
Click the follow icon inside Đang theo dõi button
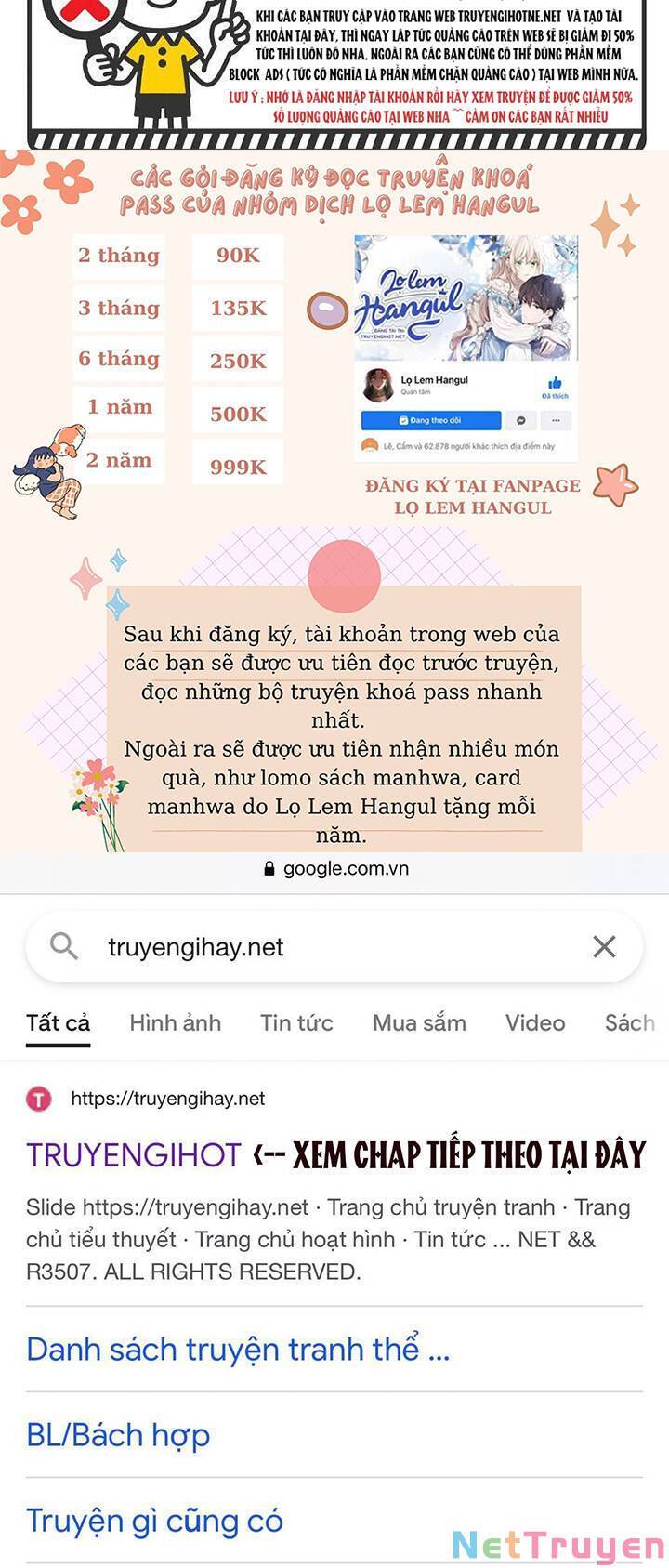[403, 419]
